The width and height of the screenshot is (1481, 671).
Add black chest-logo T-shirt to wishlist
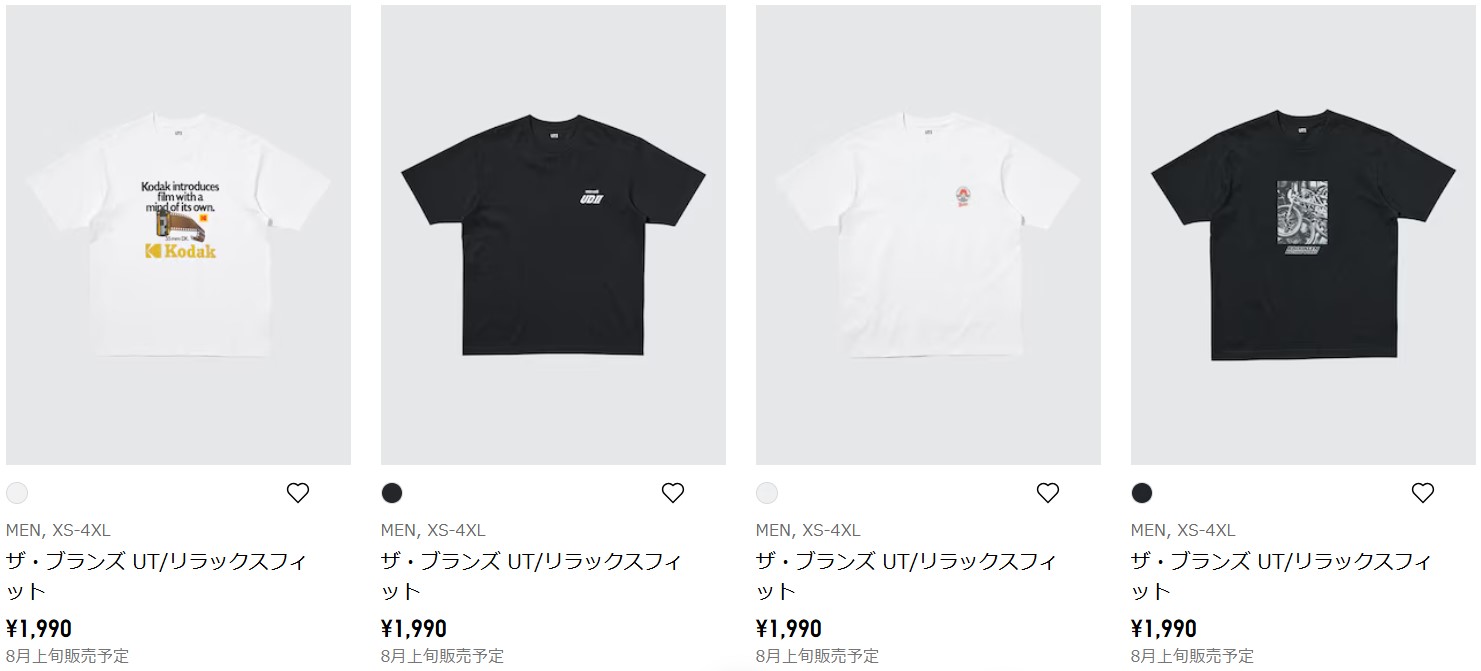(x=673, y=492)
